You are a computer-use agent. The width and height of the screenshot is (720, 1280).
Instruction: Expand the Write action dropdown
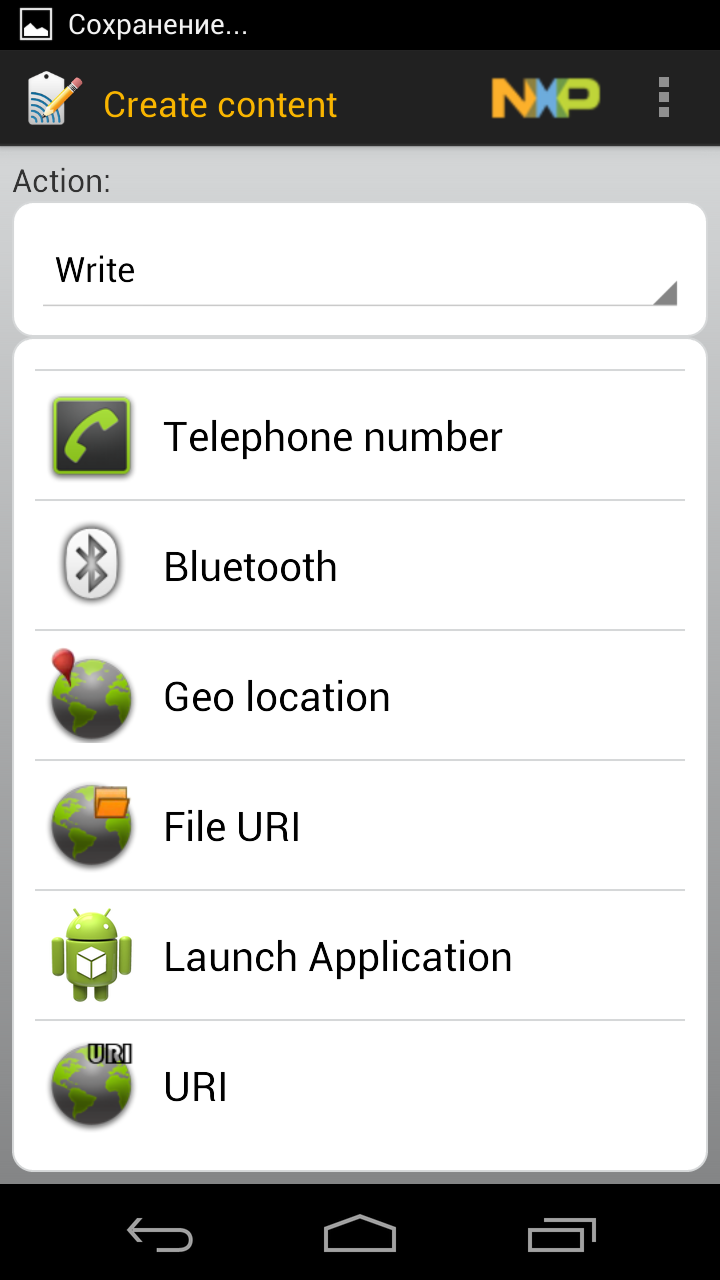pyautogui.click(x=360, y=271)
